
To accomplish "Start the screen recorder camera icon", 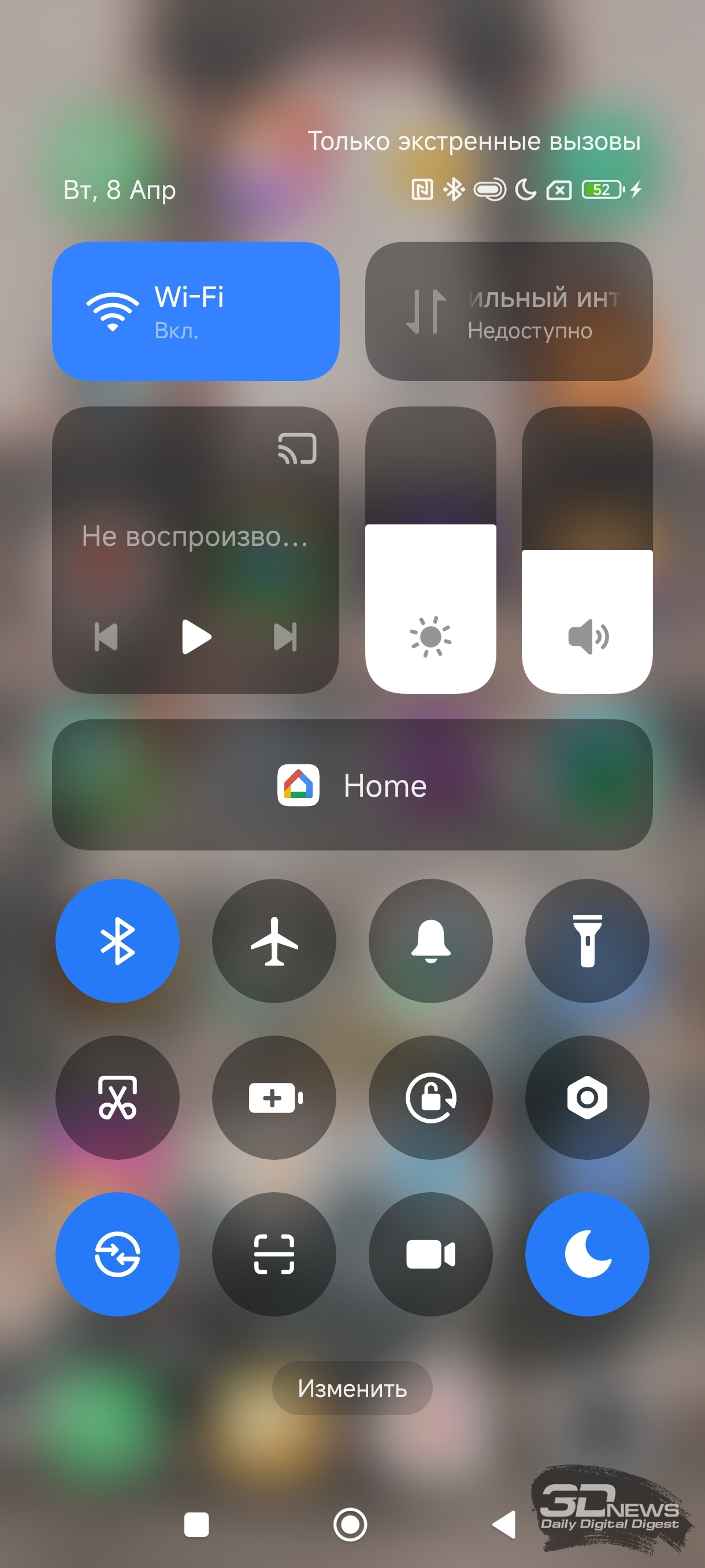I will coord(431,1254).
